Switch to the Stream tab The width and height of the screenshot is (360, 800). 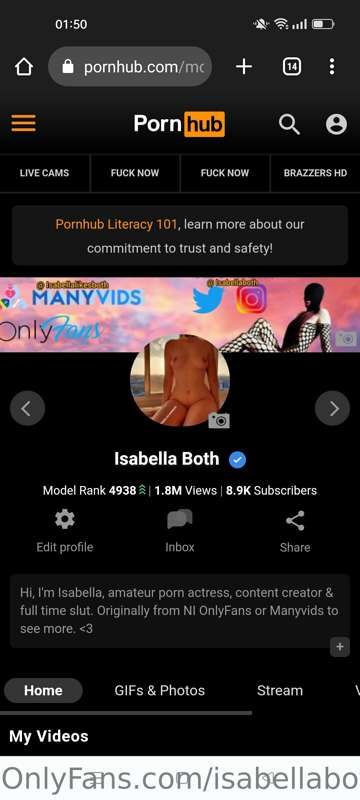click(279, 690)
